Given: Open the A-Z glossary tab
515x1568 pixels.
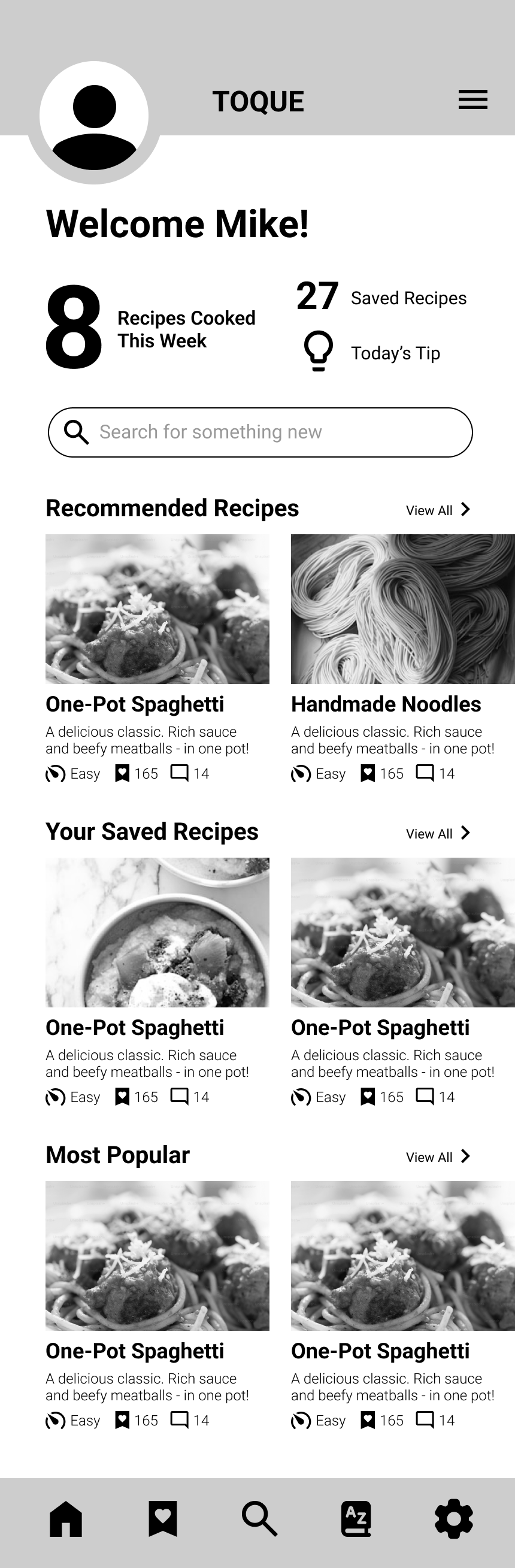Looking at the screenshot, I should tap(356, 1519).
